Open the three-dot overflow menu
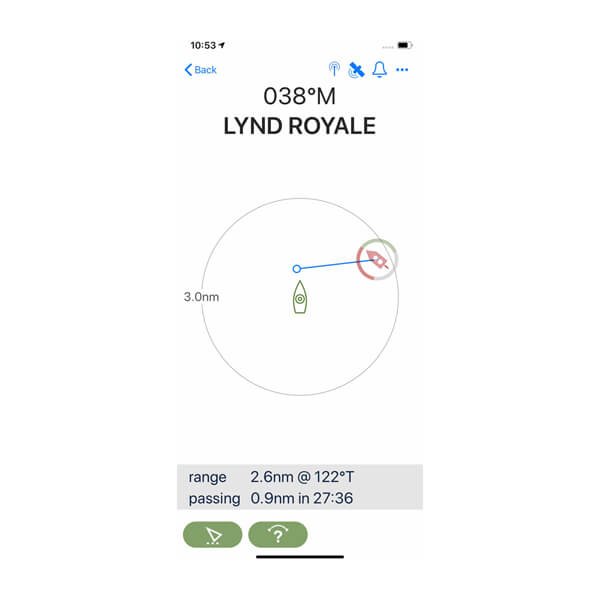This screenshot has height=600, width=600. pyautogui.click(x=402, y=70)
